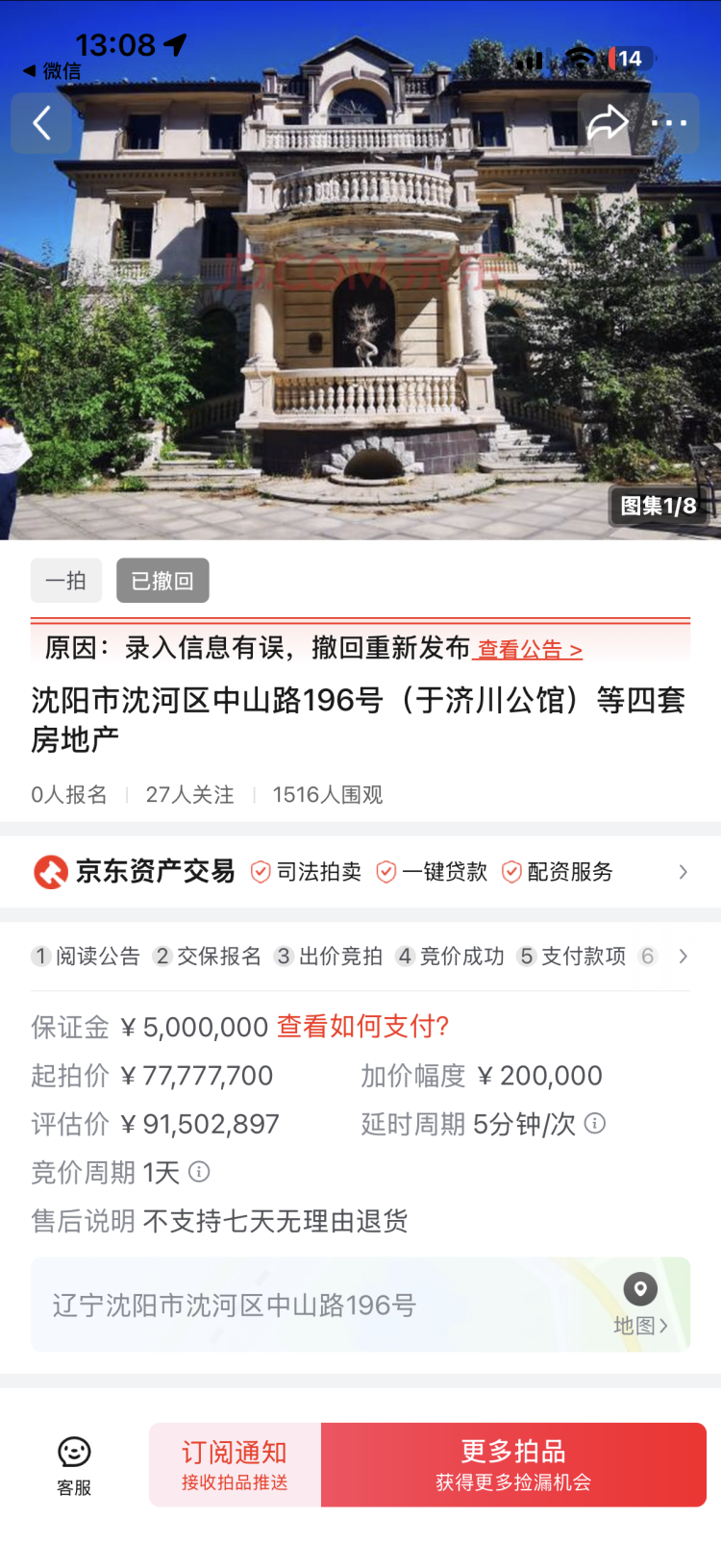Open the three-dot overflow menu
The image size is (721, 1568).
[669, 123]
